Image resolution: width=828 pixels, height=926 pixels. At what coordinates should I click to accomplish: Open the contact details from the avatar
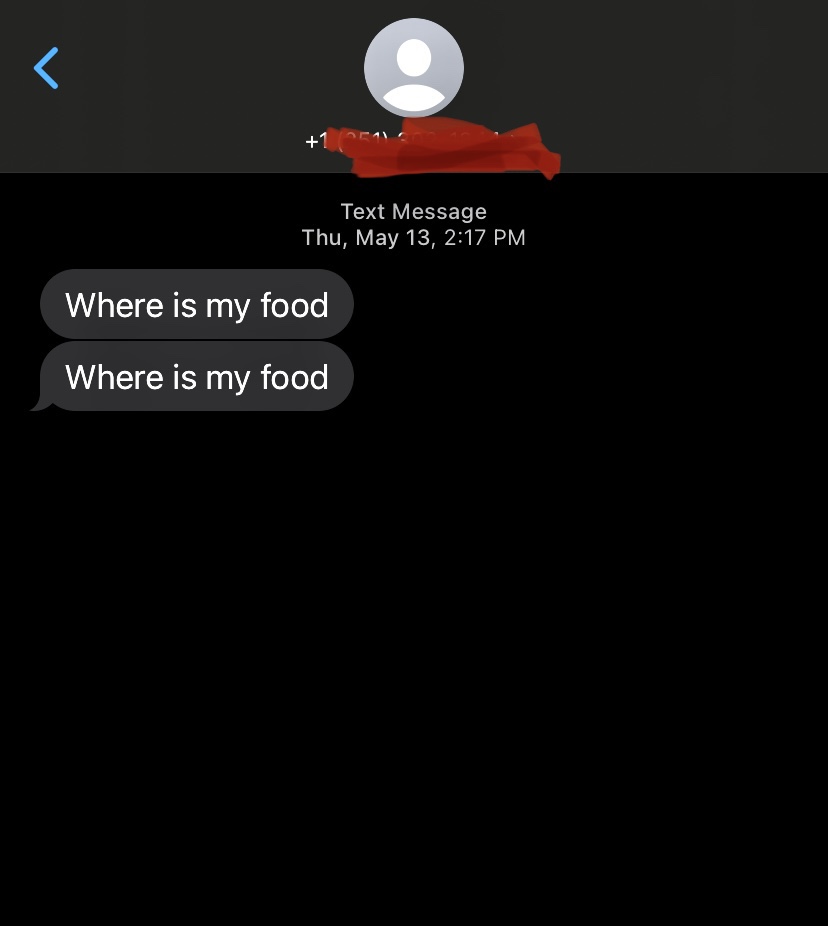(413, 68)
